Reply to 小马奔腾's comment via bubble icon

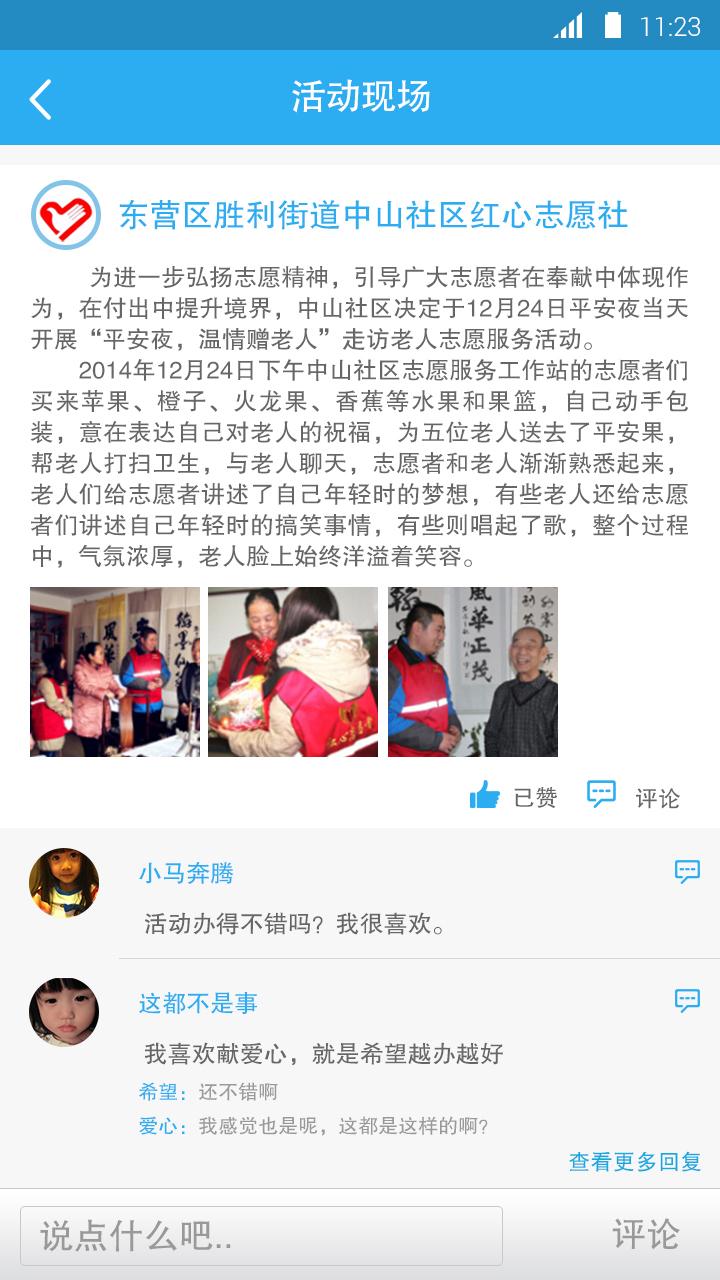[687, 872]
